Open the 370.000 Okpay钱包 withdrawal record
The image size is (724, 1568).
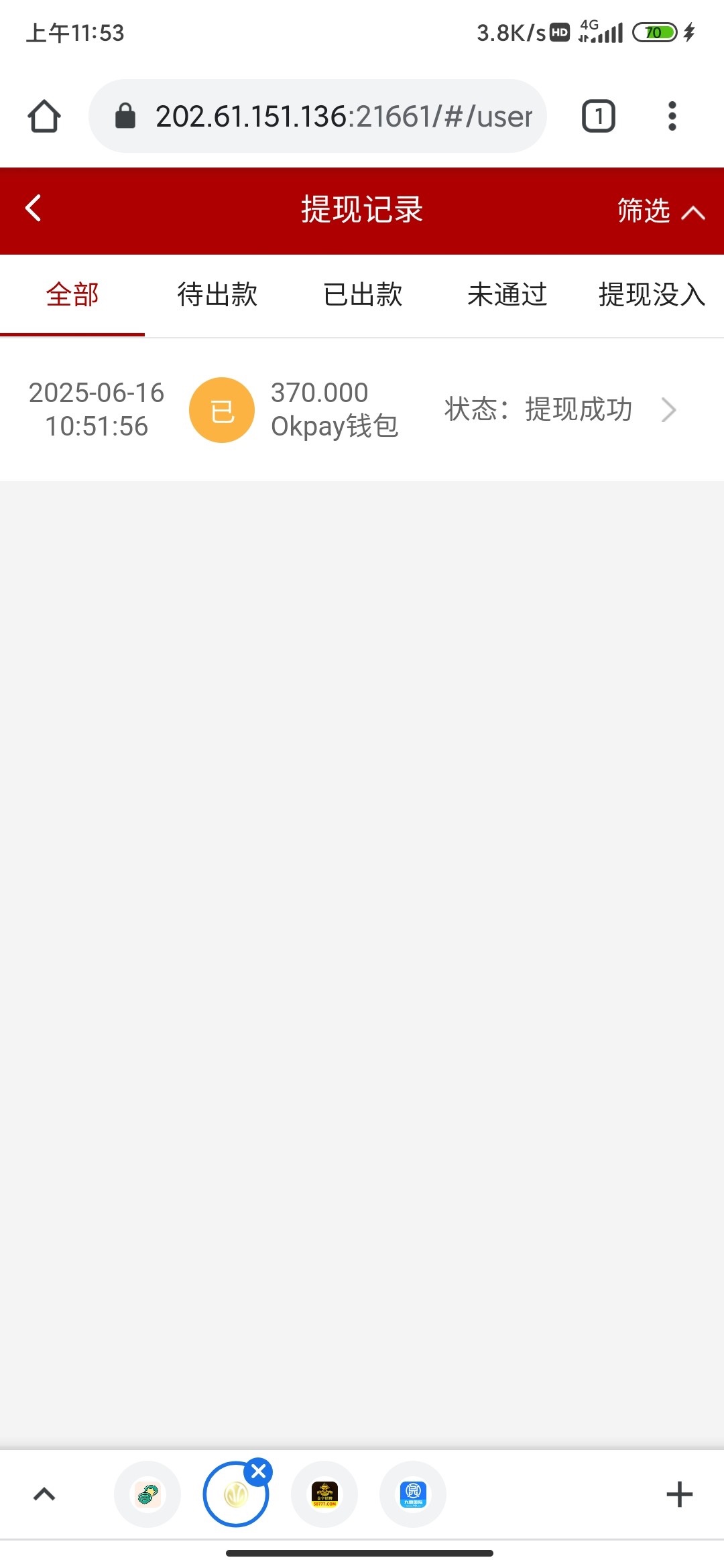click(362, 409)
